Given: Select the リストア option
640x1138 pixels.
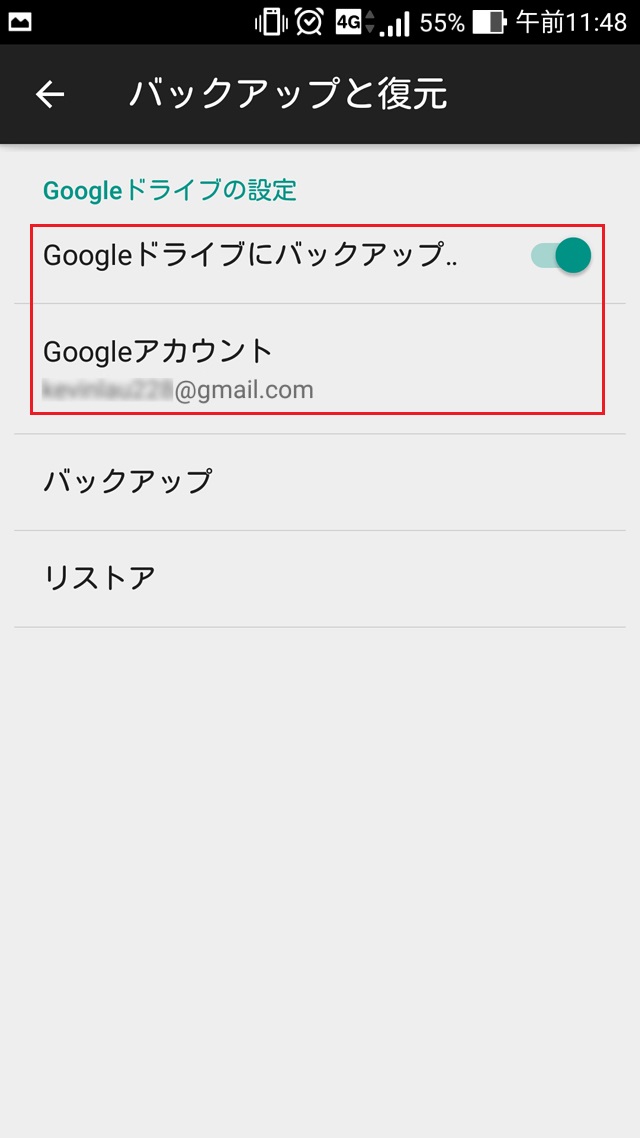Looking at the screenshot, I should (318, 578).
